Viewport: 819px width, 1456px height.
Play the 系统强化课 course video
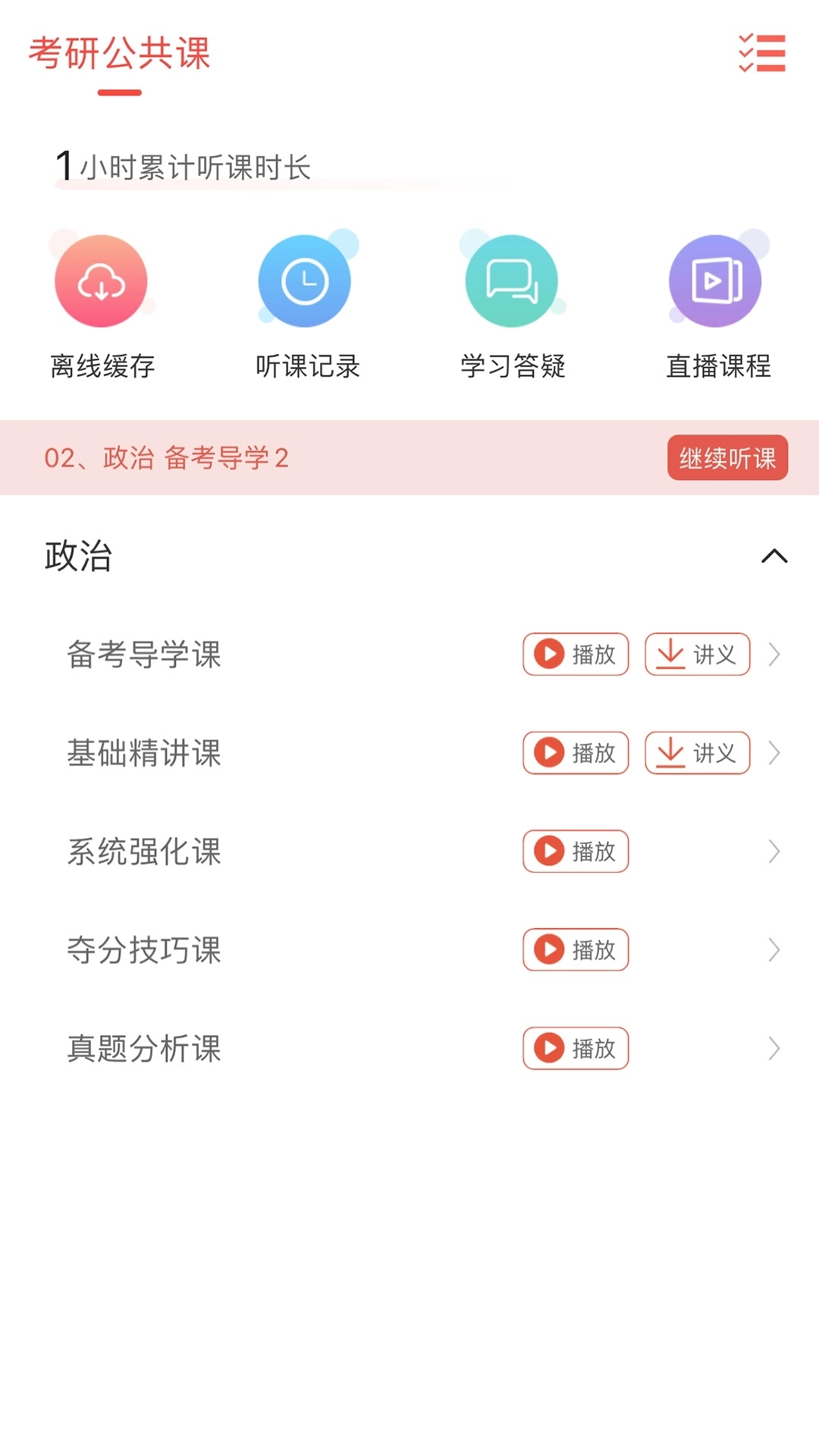[x=575, y=852]
